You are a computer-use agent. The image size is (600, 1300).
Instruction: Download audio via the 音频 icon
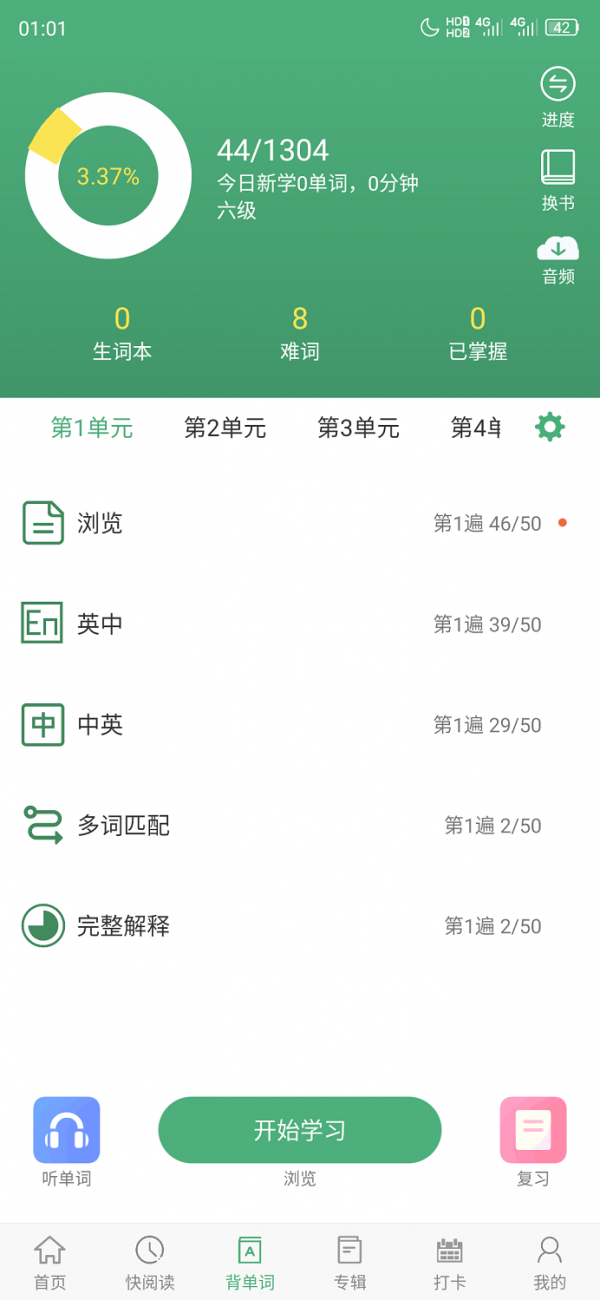tap(558, 259)
